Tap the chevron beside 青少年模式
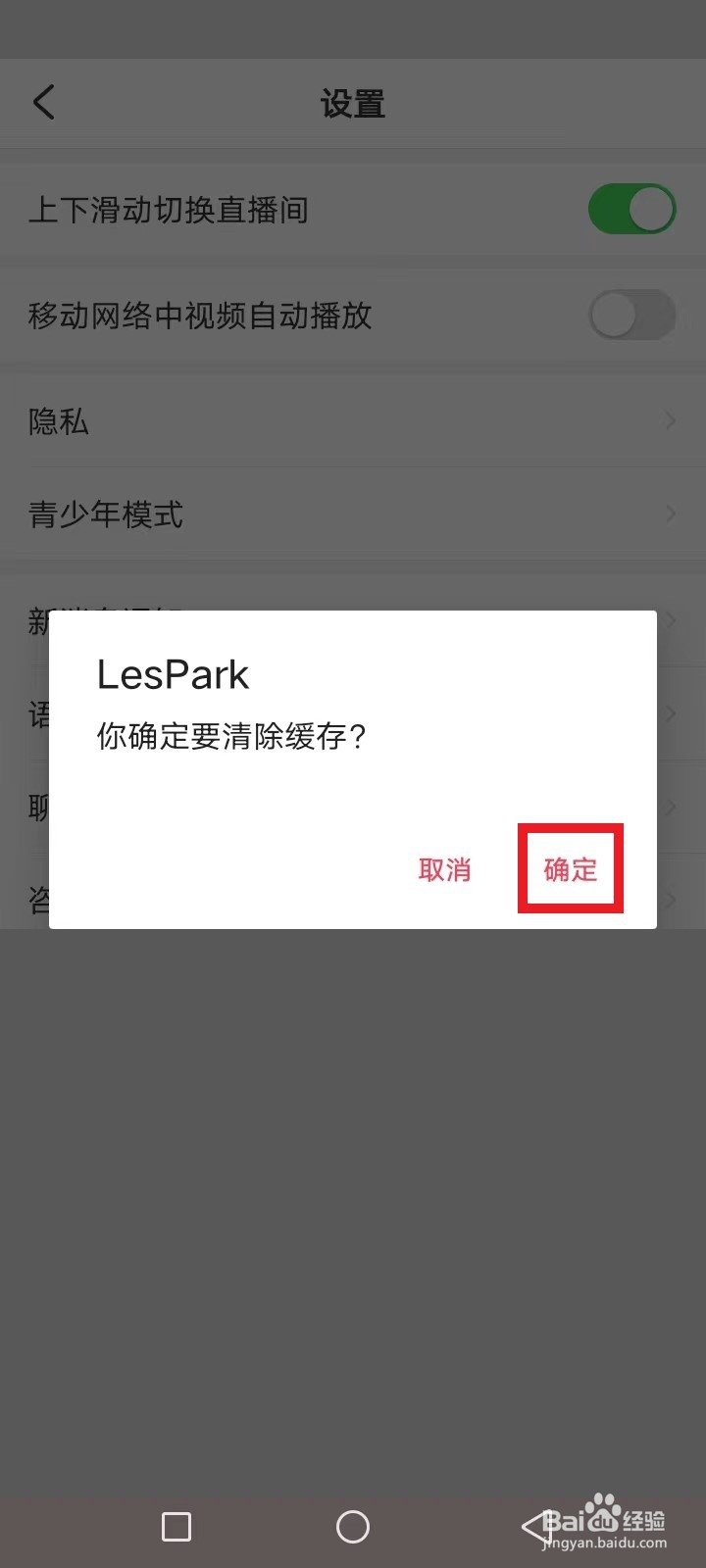The image size is (706, 1568). pyautogui.click(x=670, y=514)
